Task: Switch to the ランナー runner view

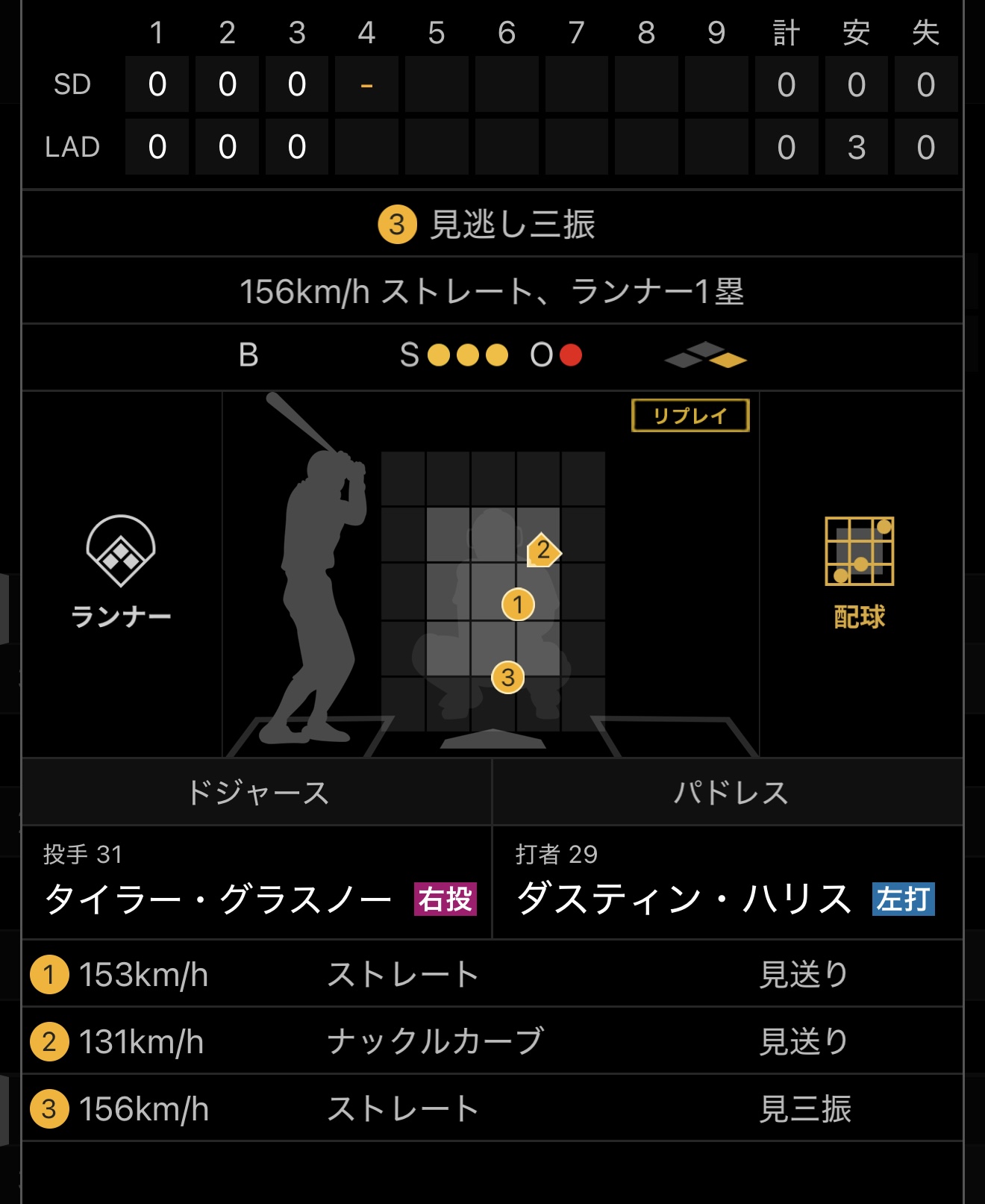Action: click(x=121, y=573)
